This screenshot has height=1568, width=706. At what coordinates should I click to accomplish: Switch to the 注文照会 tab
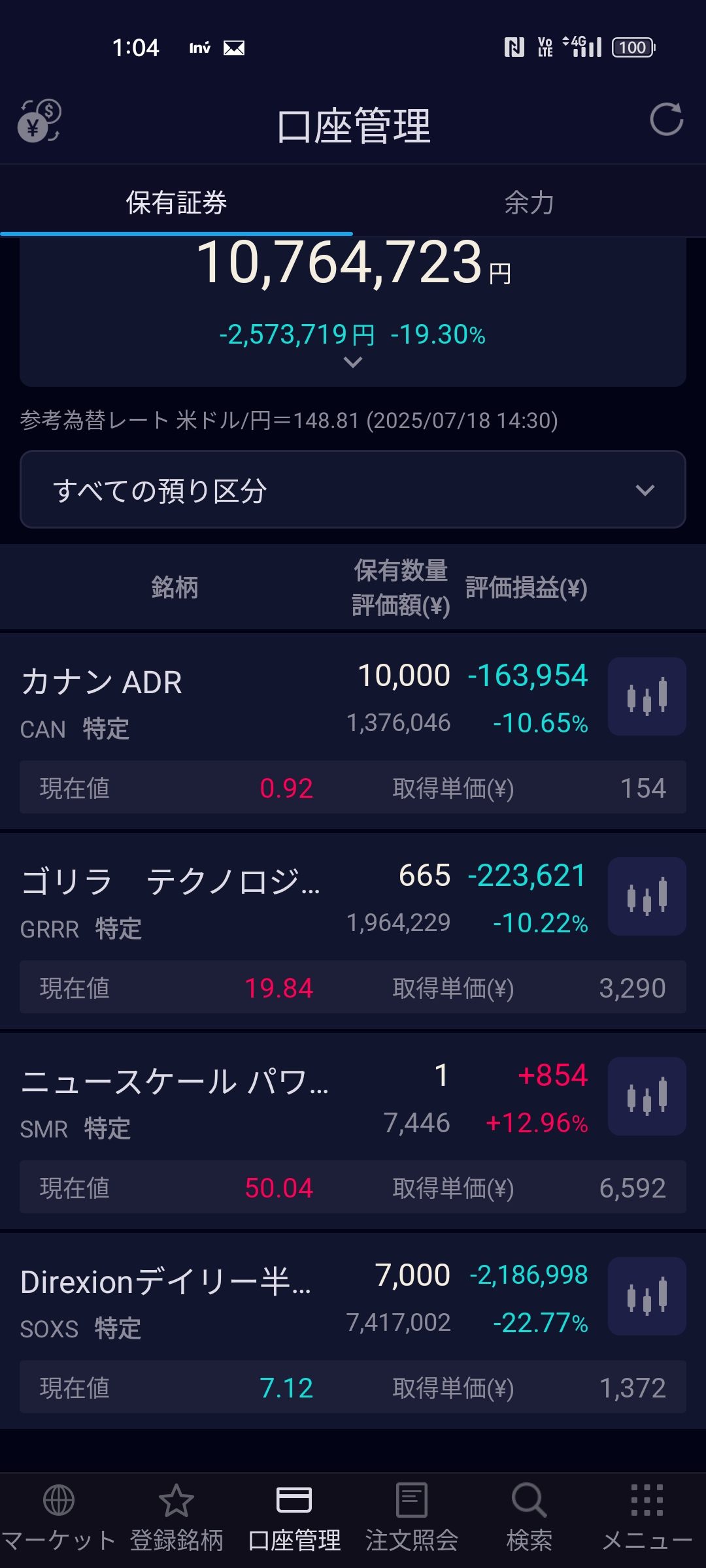(412, 1518)
